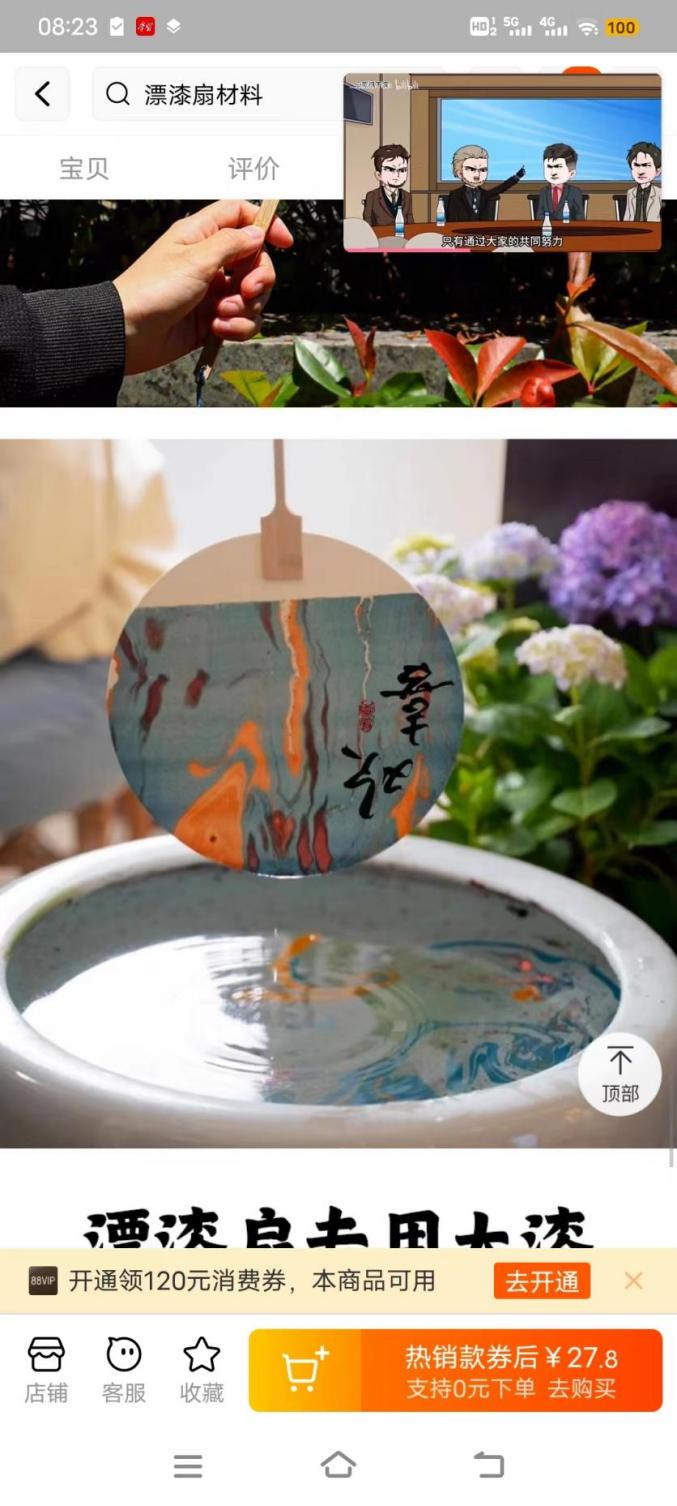Add the product to the cart
The width and height of the screenshot is (677, 1506).
(305, 1370)
